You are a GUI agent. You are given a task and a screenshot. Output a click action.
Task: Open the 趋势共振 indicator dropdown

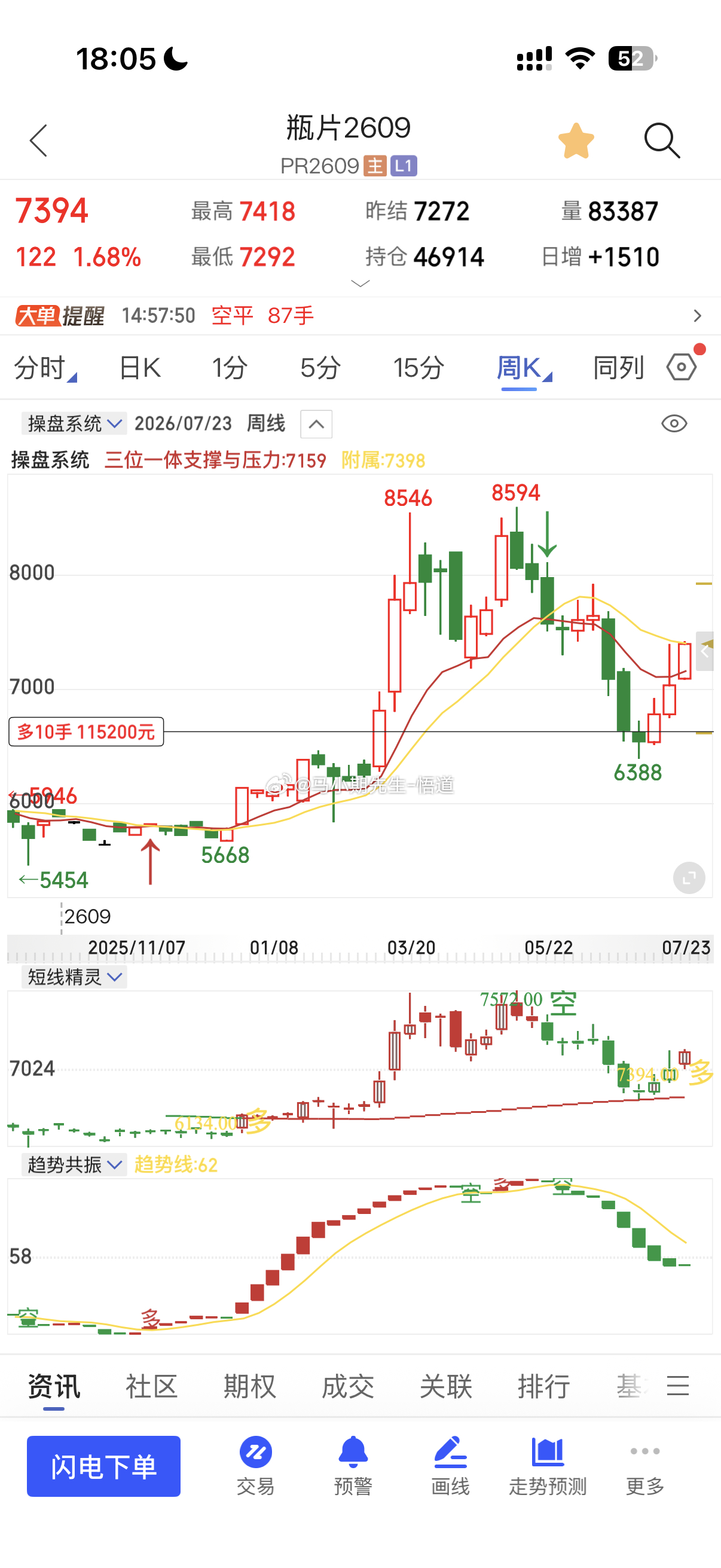coord(74,1164)
